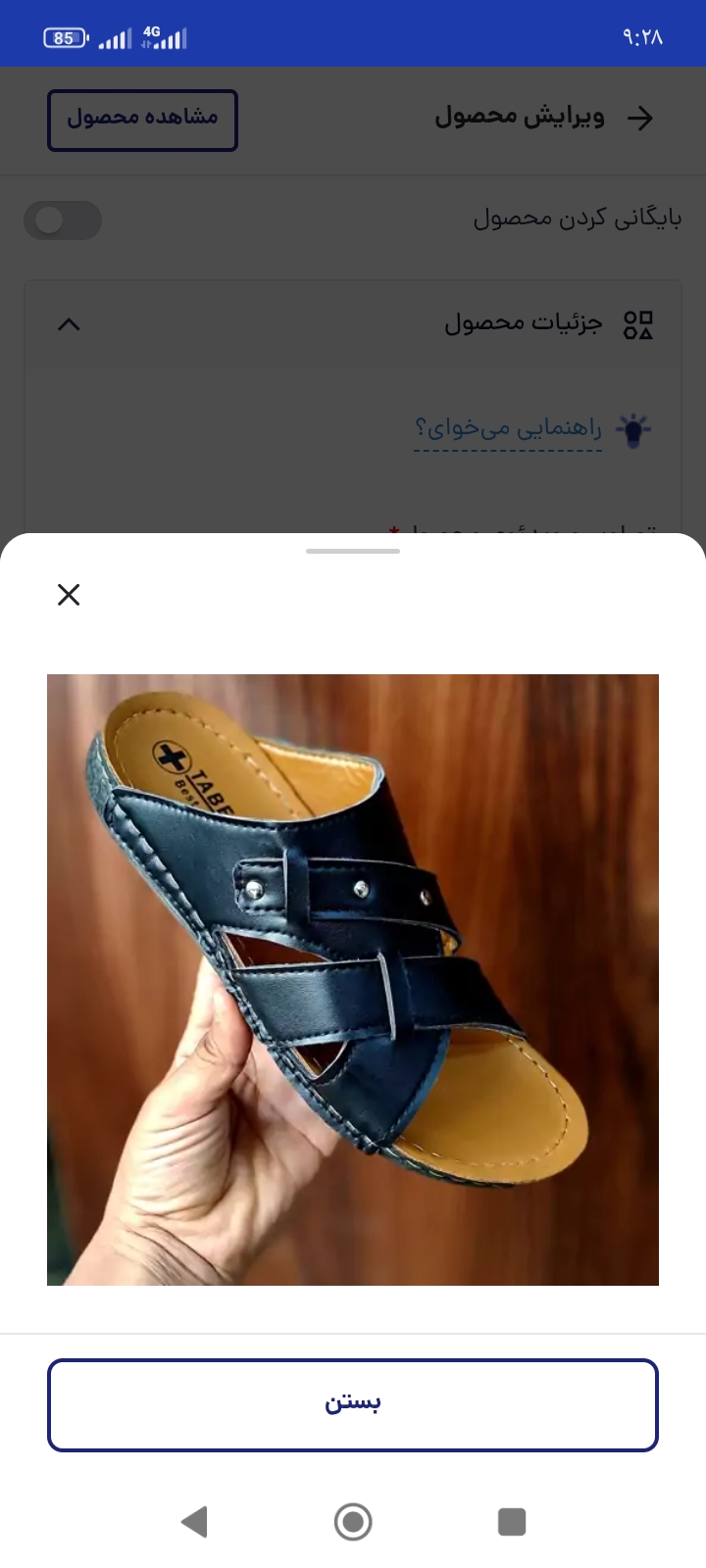Go to the home screen via the system home button
This screenshot has width=706, height=1568.
353,1522
